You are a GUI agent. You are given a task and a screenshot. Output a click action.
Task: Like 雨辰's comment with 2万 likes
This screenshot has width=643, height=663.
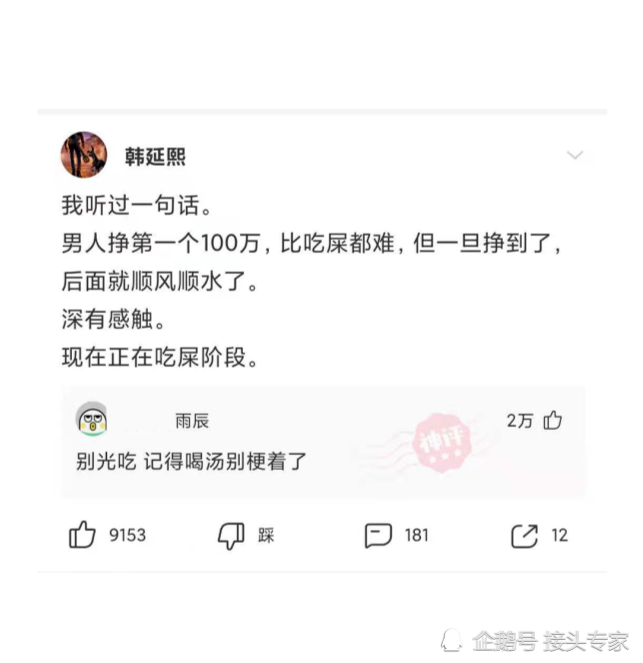552,421
